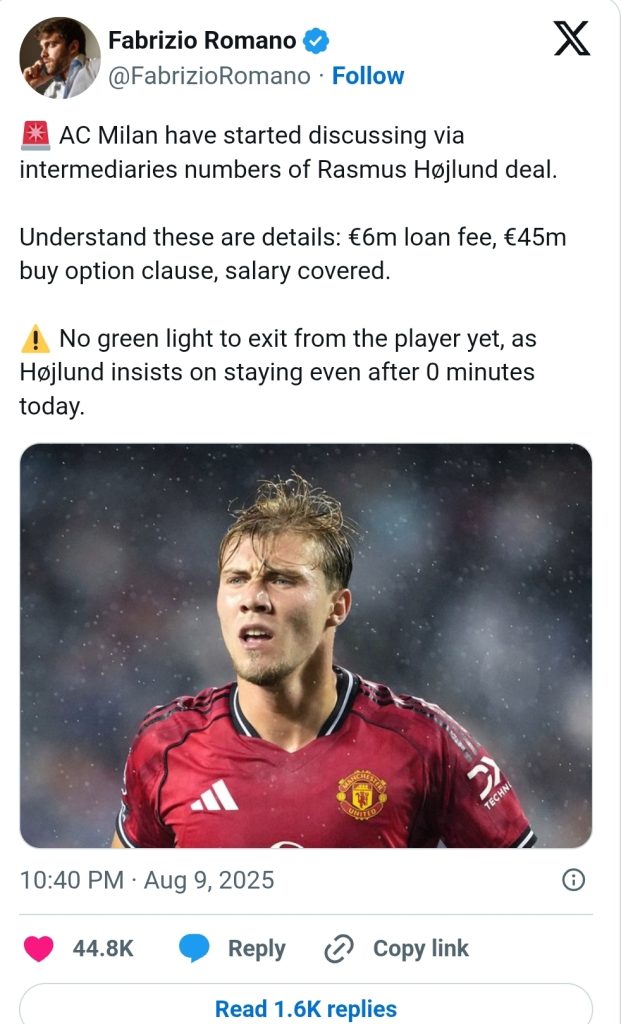Copy link to this tweet

click(397, 948)
